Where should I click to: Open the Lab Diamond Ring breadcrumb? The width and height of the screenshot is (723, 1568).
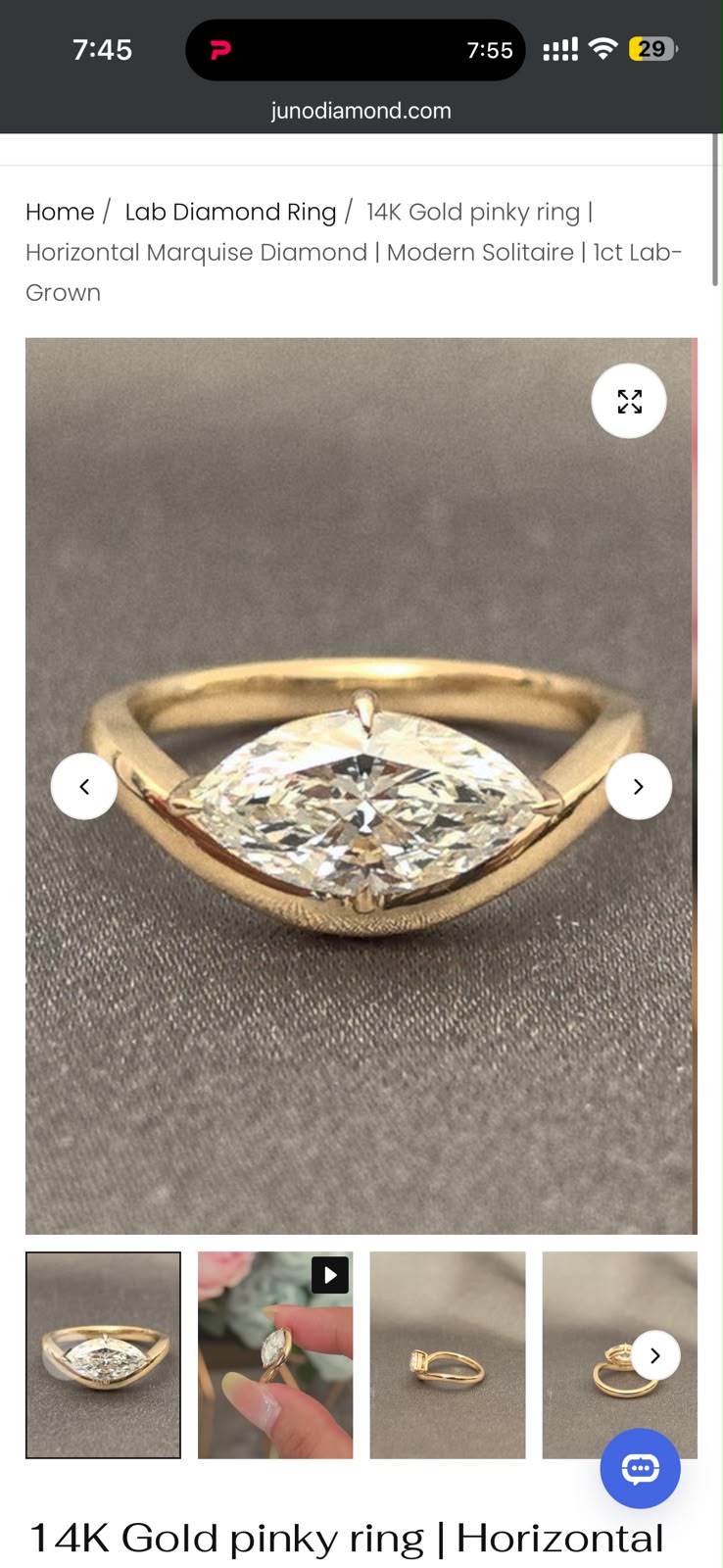230,212
